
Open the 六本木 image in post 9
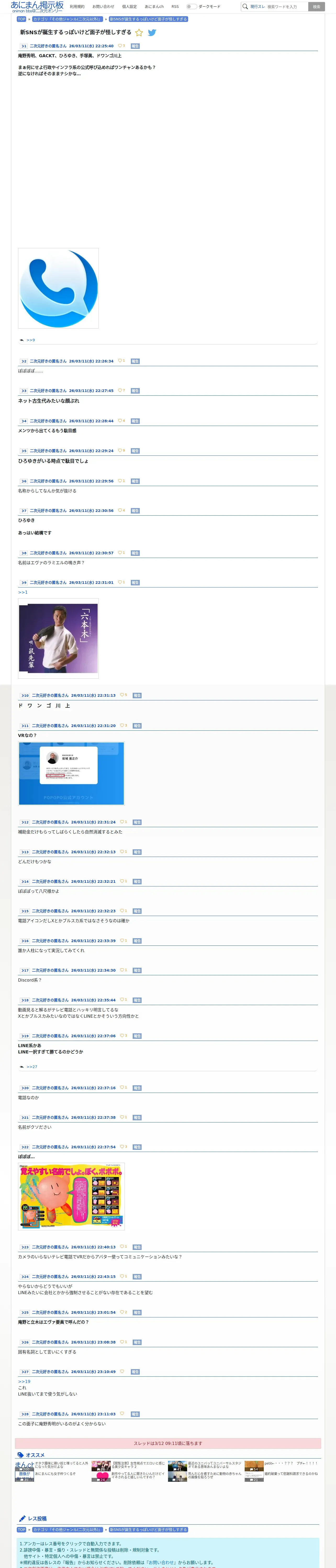click(x=59, y=638)
